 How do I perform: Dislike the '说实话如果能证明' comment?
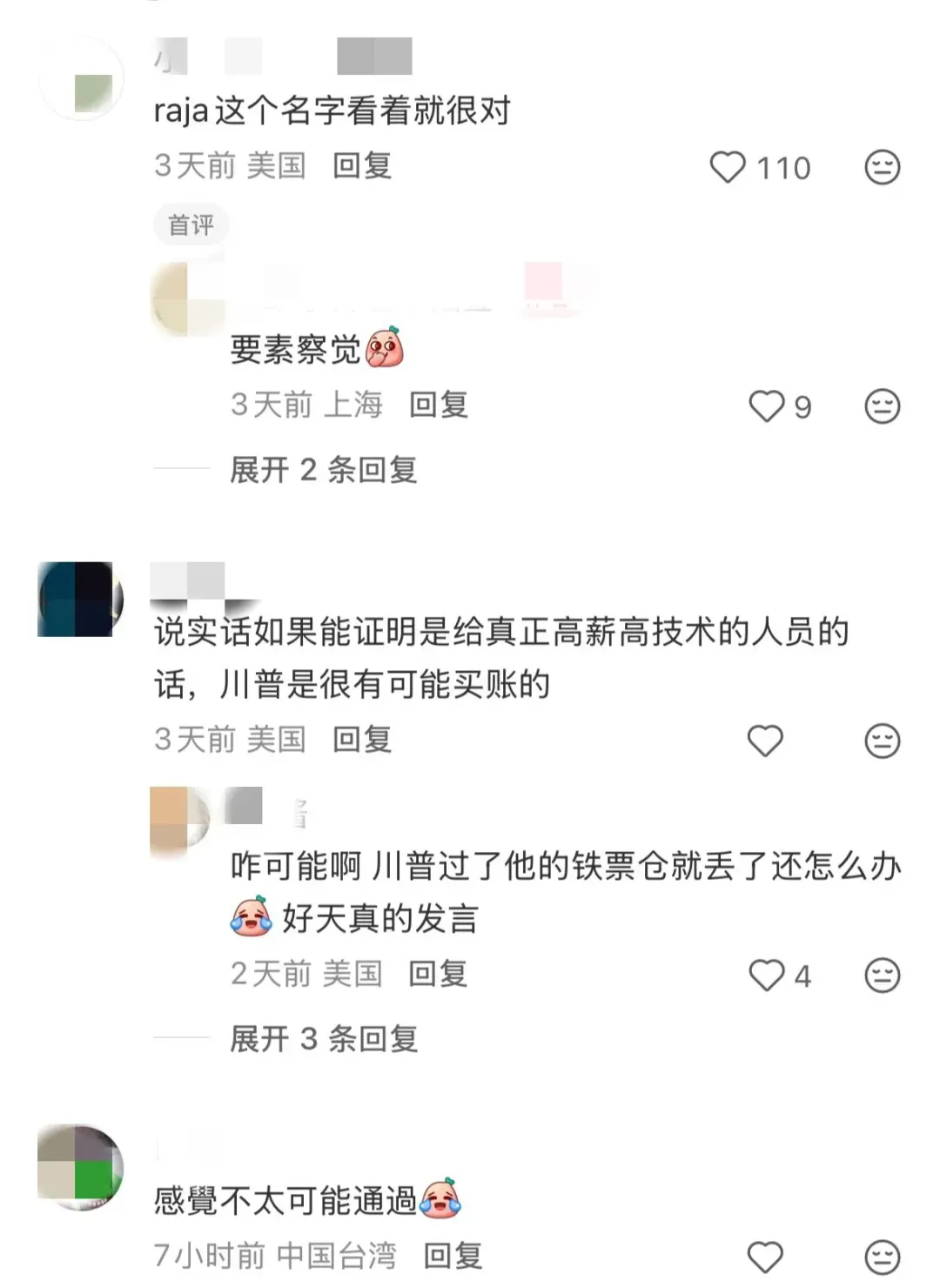tap(882, 741)
